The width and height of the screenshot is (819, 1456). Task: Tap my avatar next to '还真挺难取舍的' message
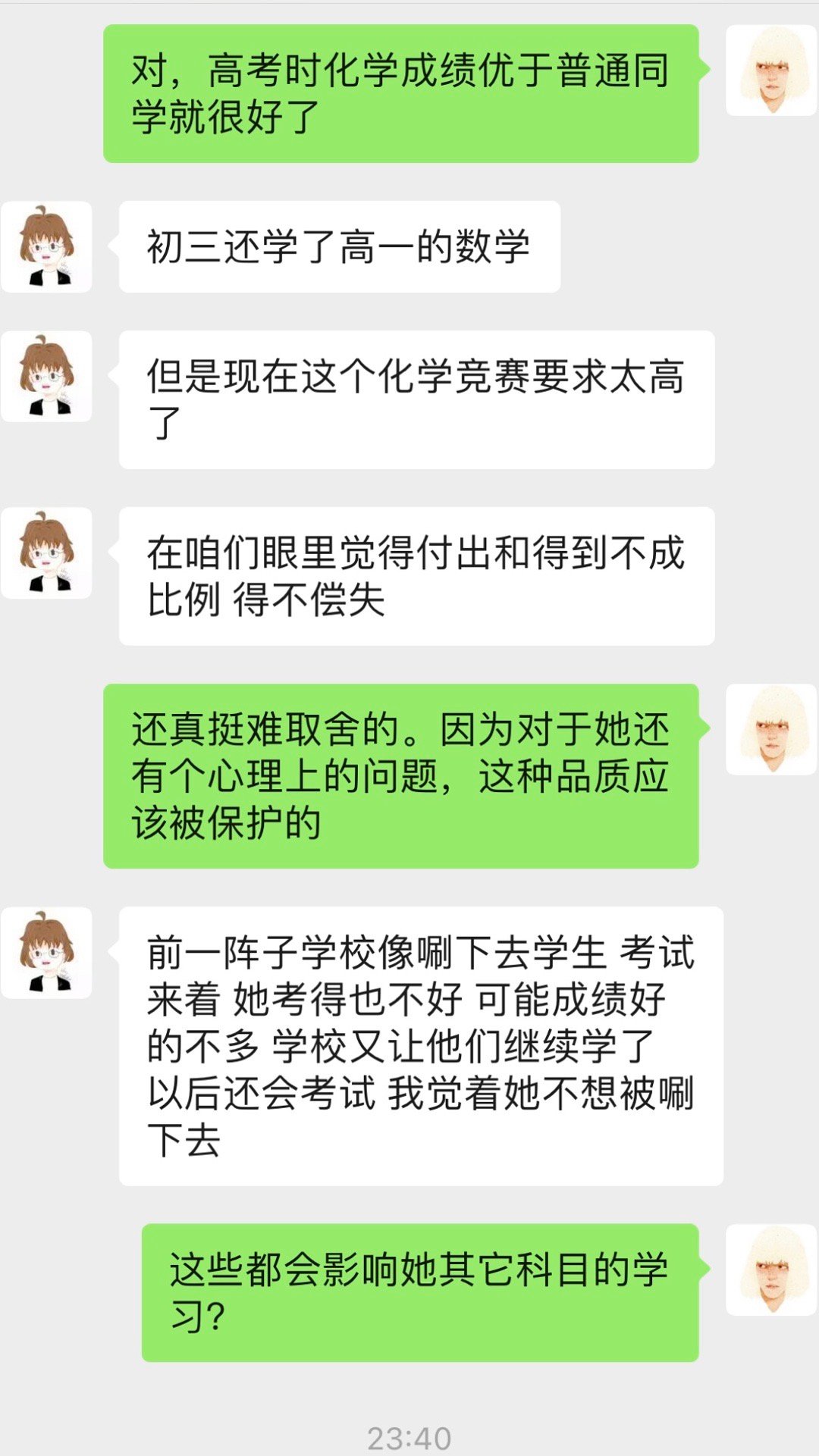coord(771,730)
